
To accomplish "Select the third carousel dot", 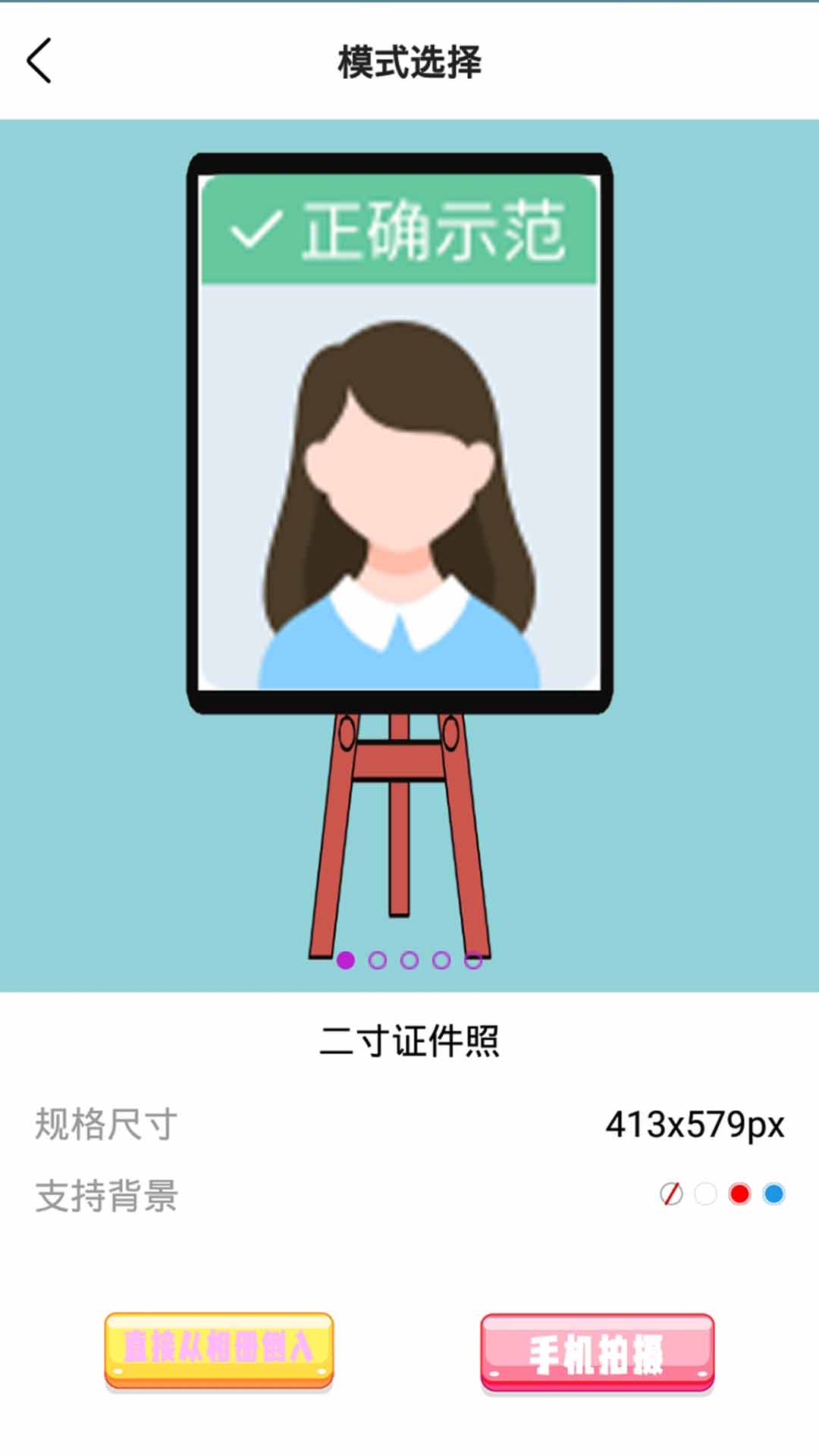I will point(409,959).
